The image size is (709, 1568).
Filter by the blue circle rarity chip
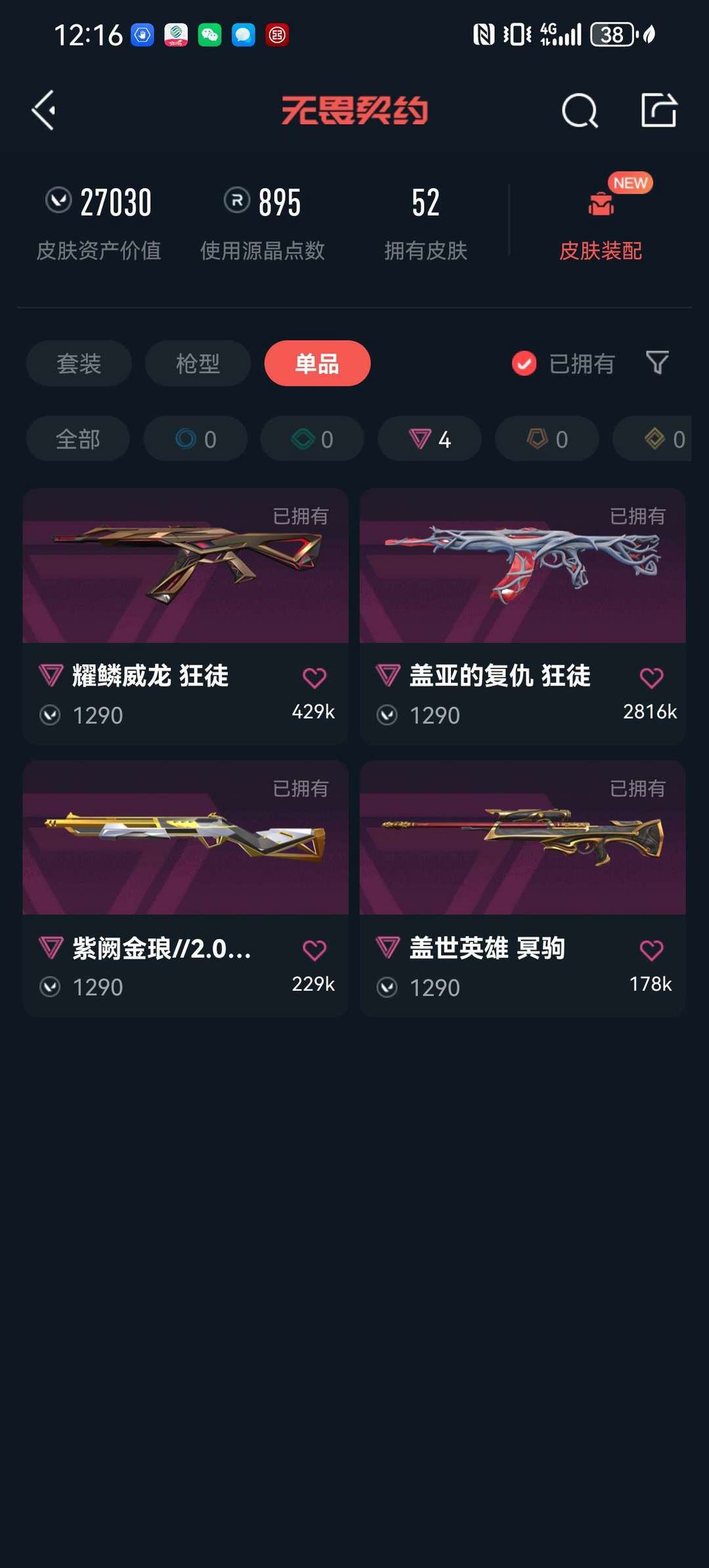click(196, 439)
